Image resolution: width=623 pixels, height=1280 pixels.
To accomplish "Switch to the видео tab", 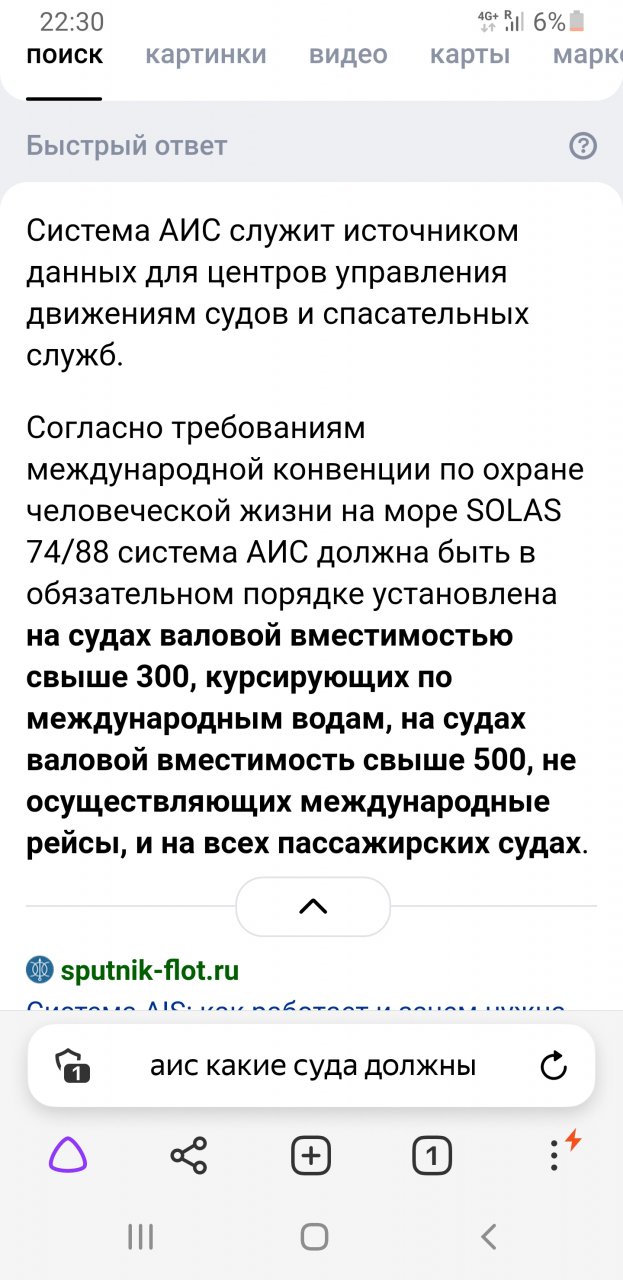I will point(348,54).
